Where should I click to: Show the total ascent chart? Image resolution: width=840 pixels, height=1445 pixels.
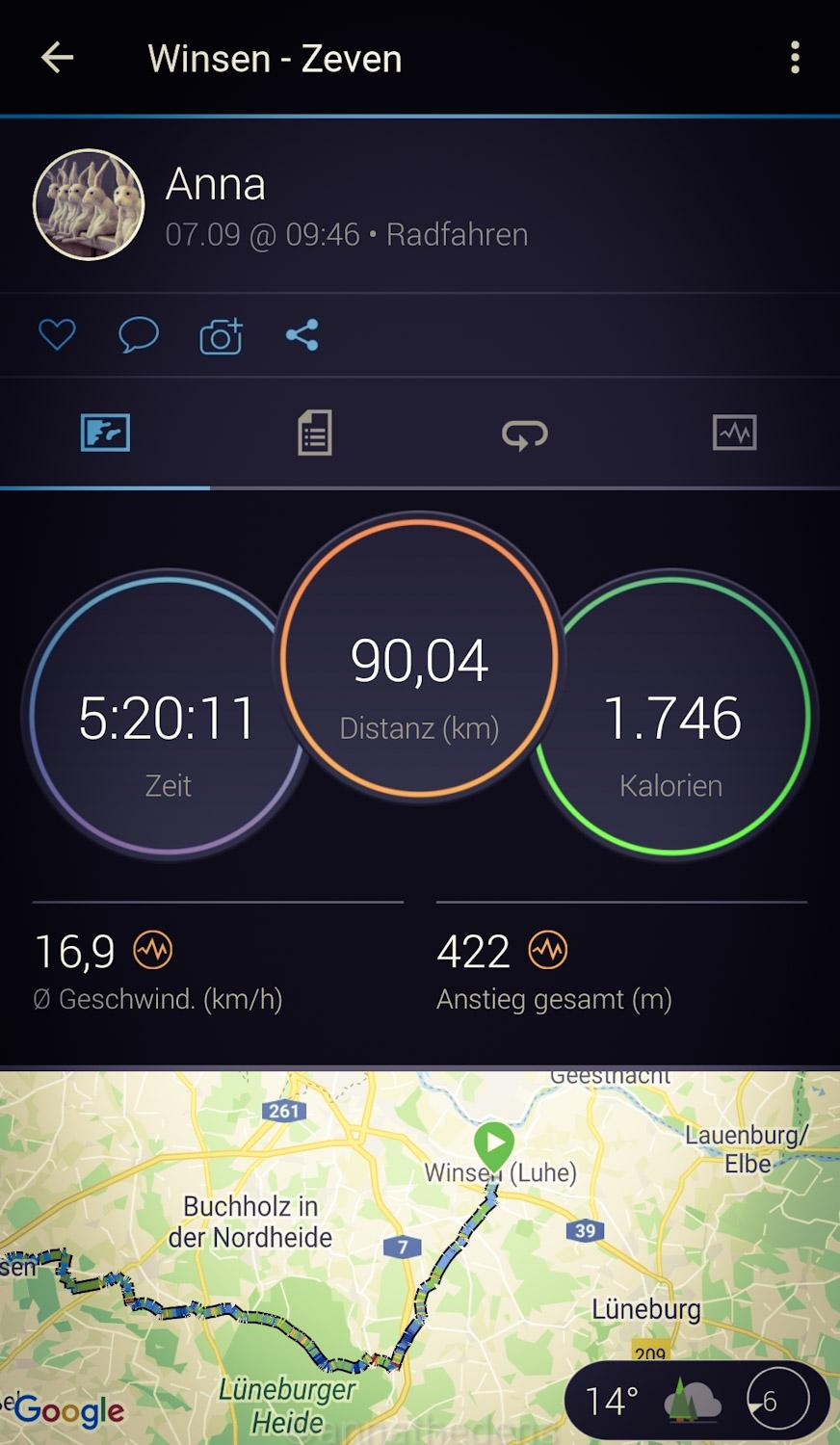548,951
